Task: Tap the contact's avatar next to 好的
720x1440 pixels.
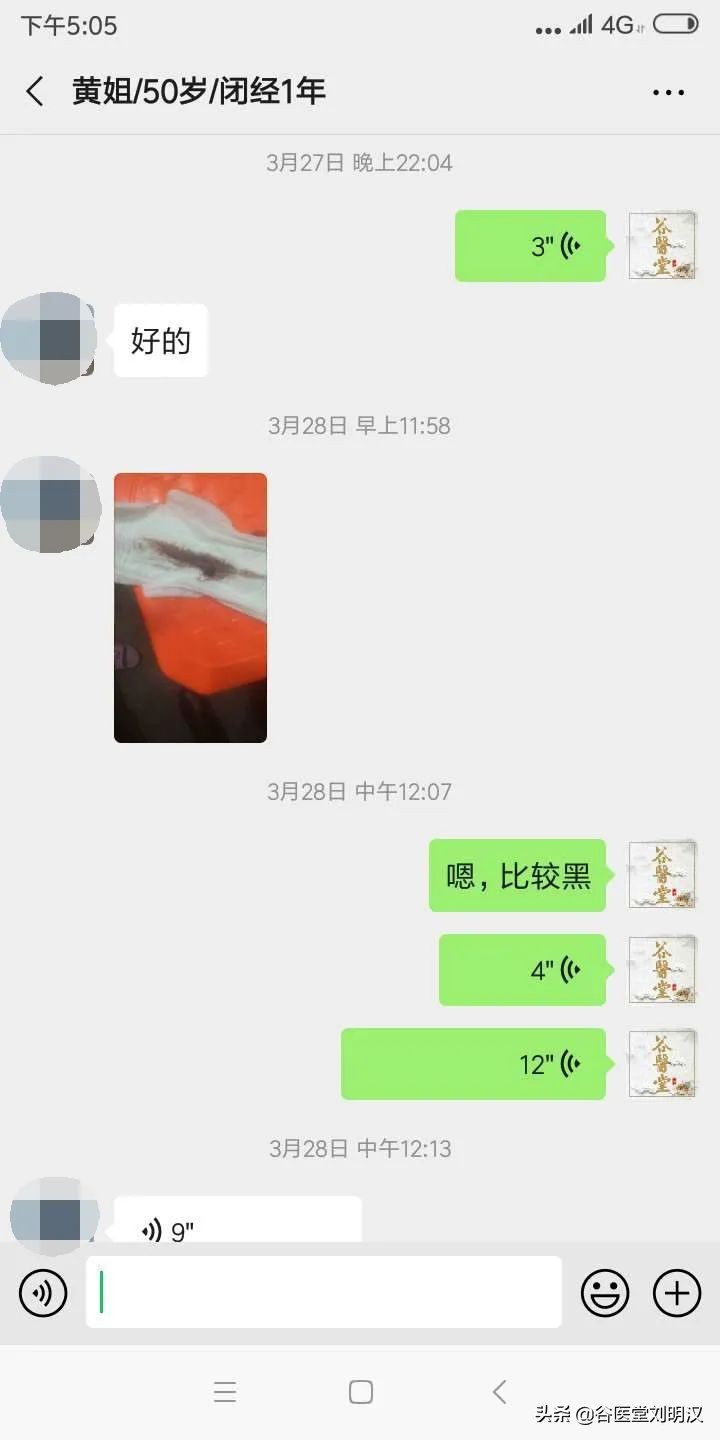Action: point(50,338)
